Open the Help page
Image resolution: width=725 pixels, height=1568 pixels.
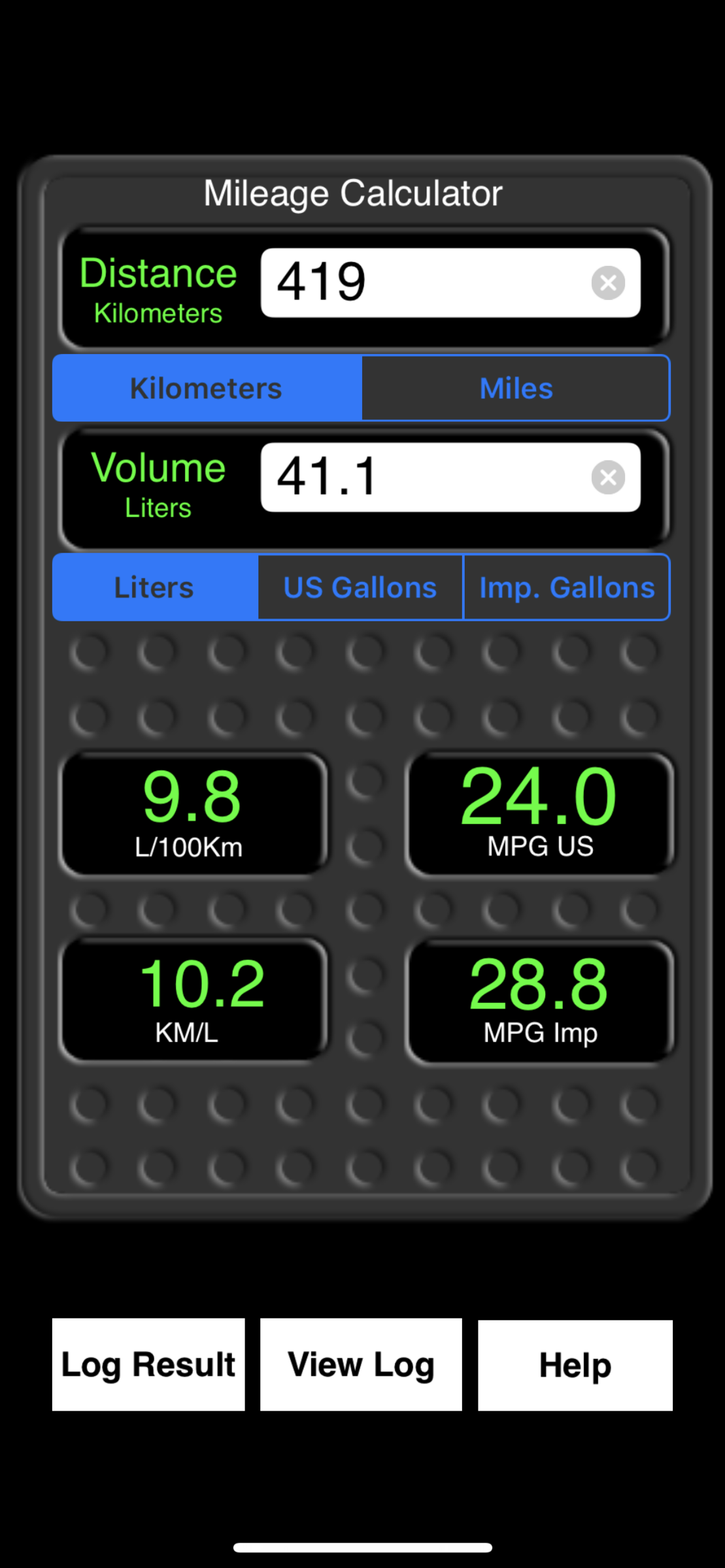575,1365
